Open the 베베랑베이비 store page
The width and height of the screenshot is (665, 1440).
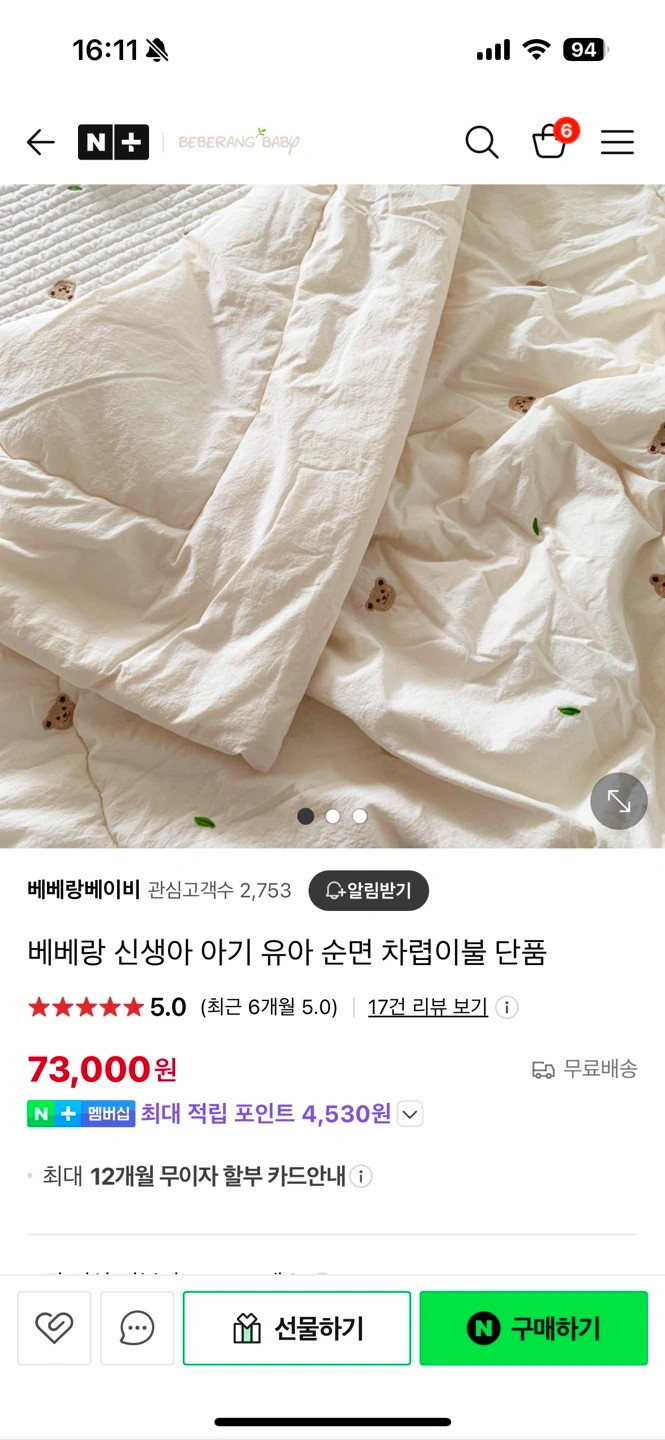click(x=84, y=889)
